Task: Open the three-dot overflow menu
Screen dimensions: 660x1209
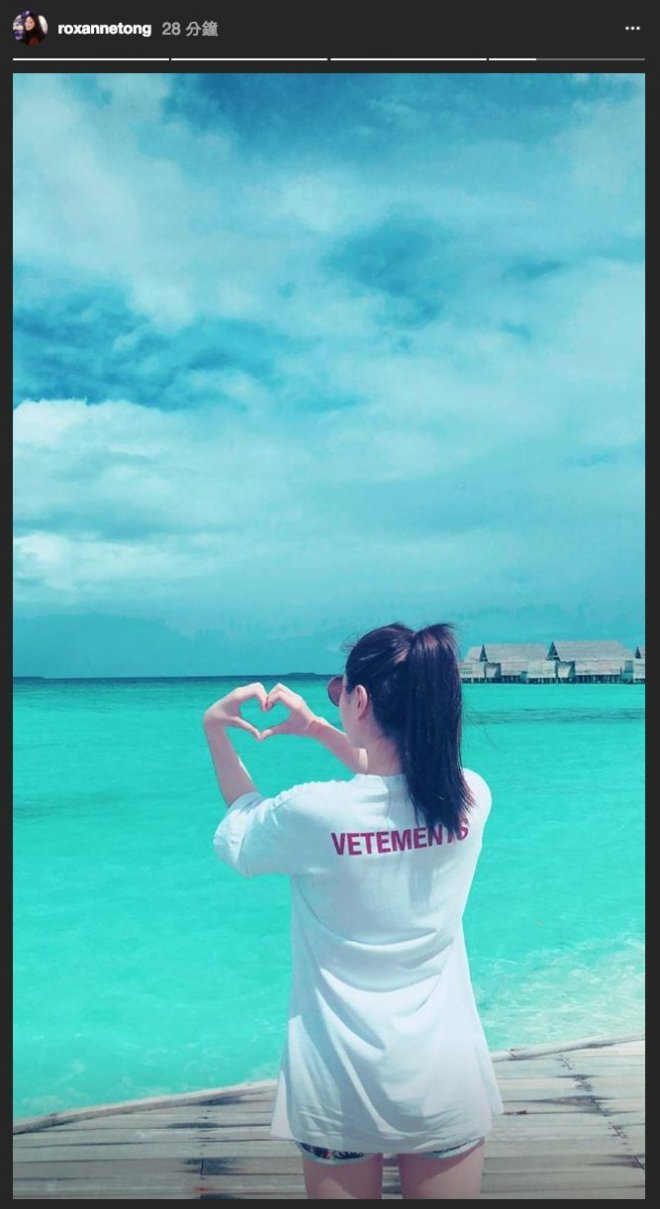Action: coord(632,29)
